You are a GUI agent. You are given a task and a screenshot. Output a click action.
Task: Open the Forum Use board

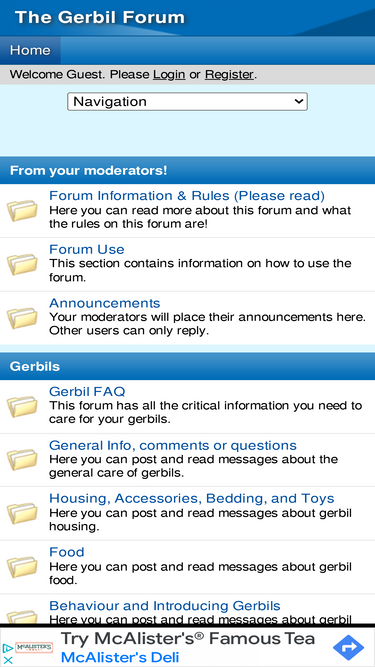tap(87, 249)
